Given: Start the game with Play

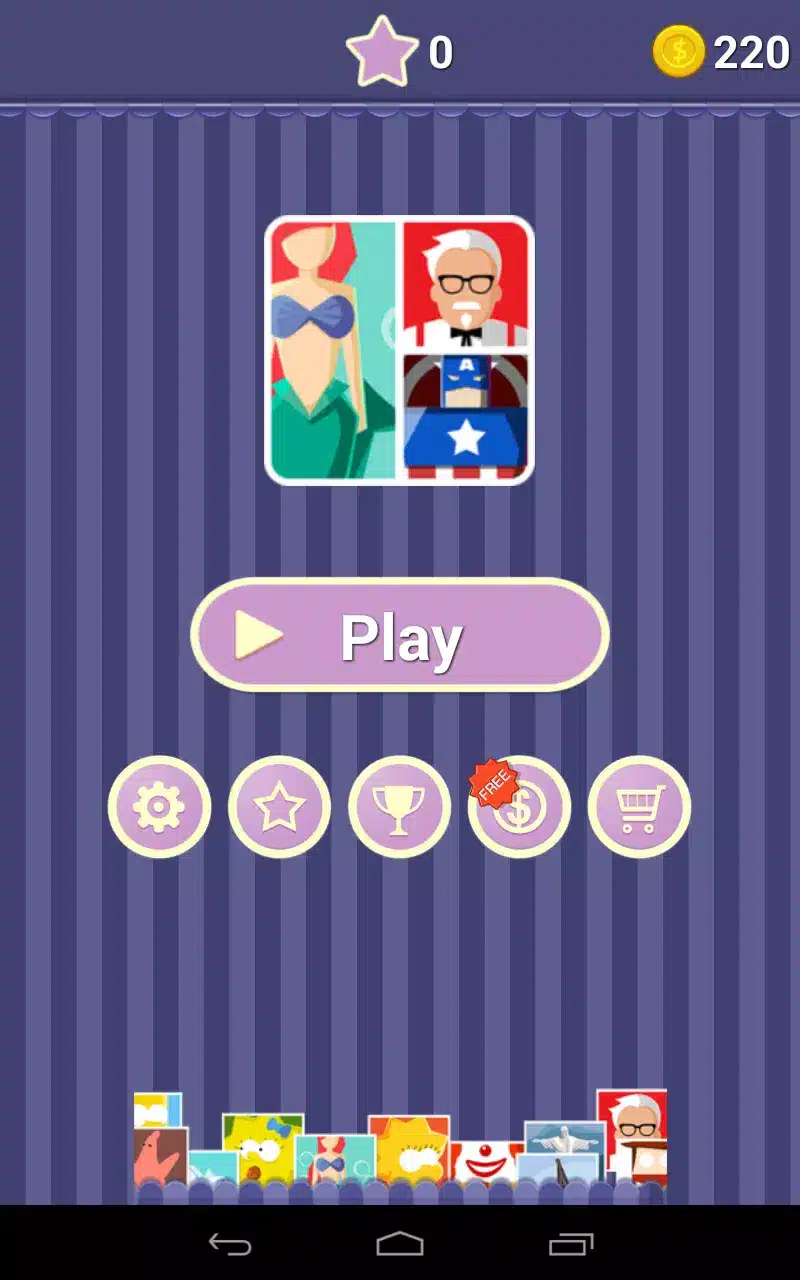Looking at the screenshot, I should pyautogui.click(x=400, y=635).
